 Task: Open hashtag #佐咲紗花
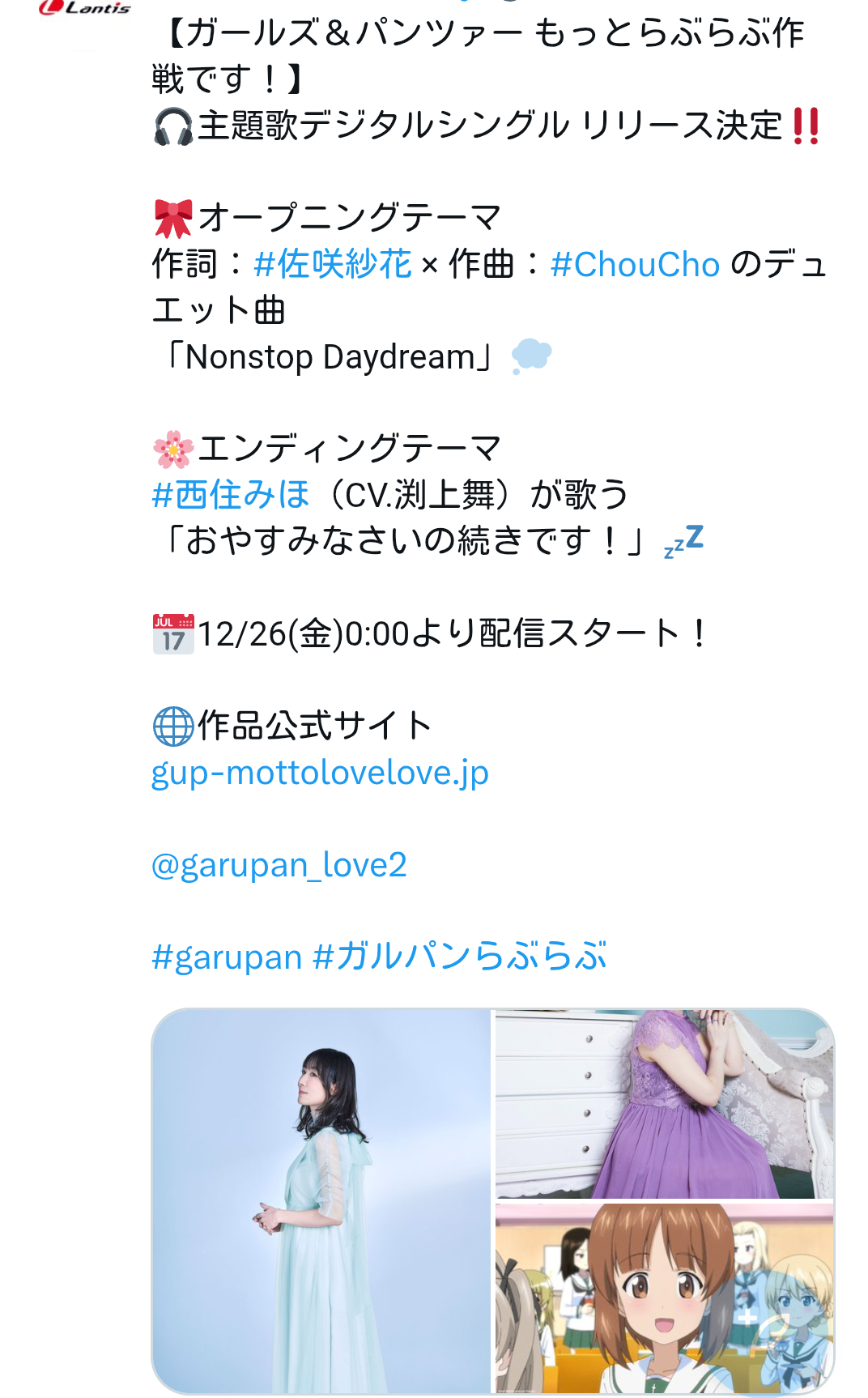pos(333,264)
